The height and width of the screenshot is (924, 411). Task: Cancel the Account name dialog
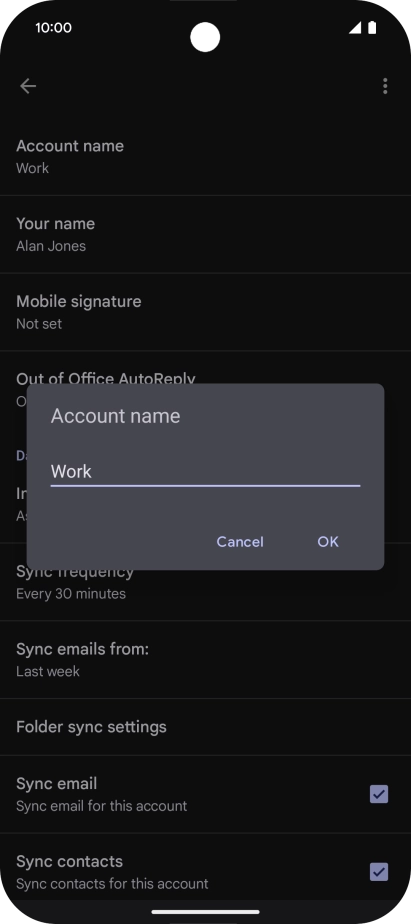(240, 542)
